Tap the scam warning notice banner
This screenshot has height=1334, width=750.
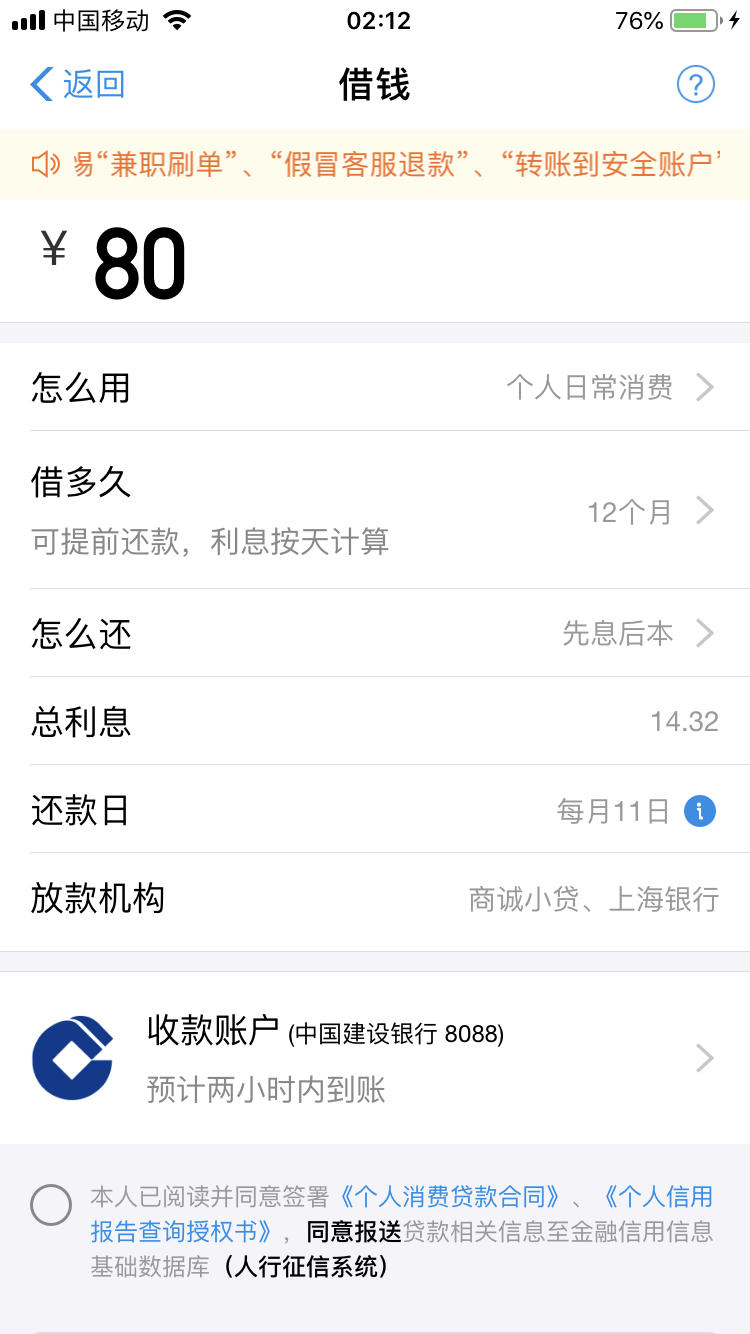click(375, 164)
